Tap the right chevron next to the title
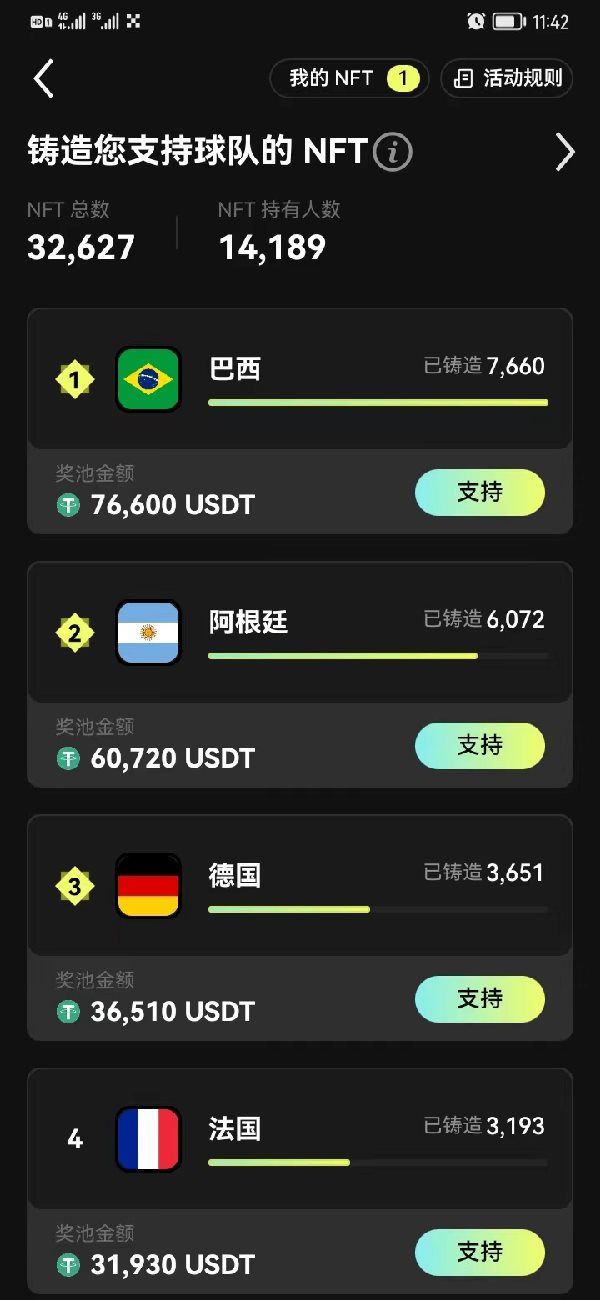The image size is (600, 1300). [x=565, y=152]
